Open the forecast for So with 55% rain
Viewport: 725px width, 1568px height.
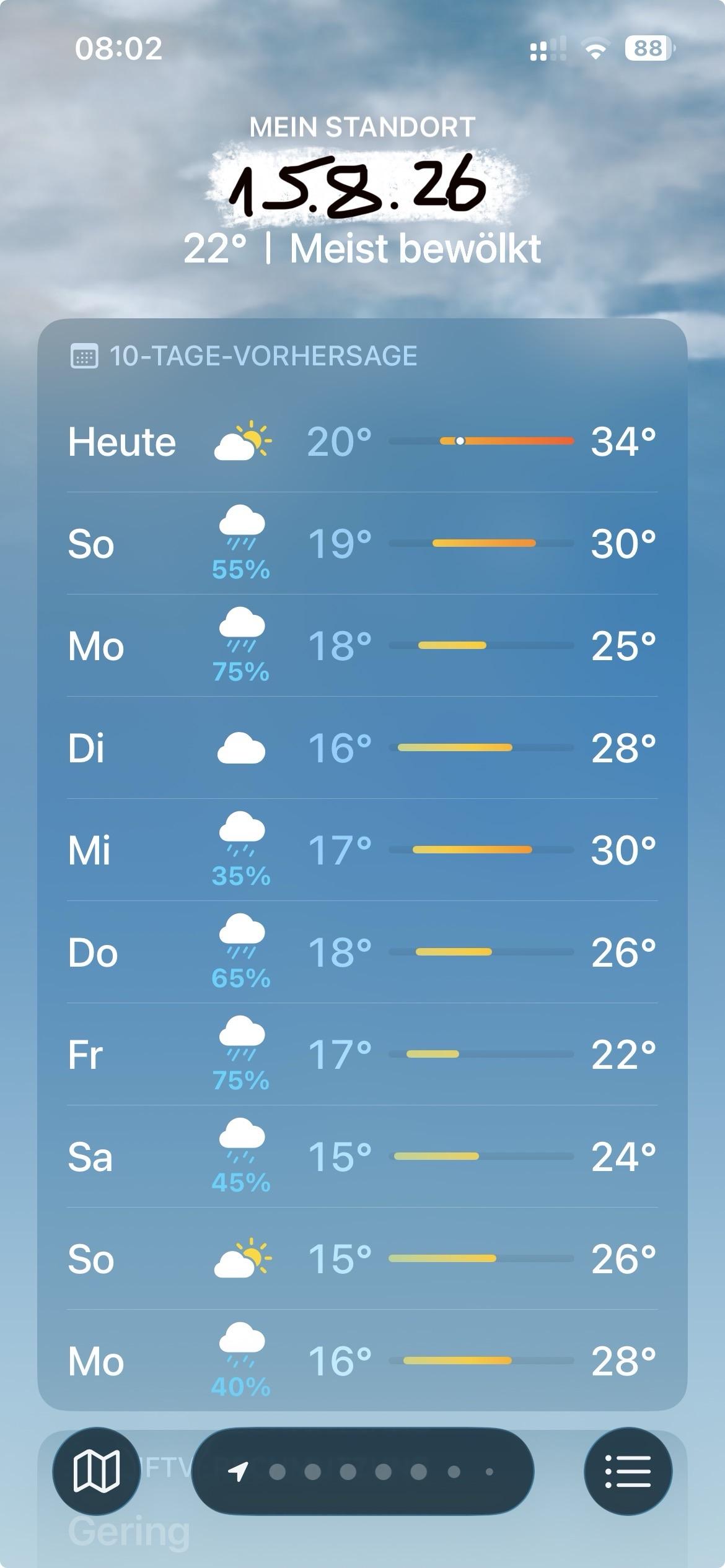coord(362,544)
